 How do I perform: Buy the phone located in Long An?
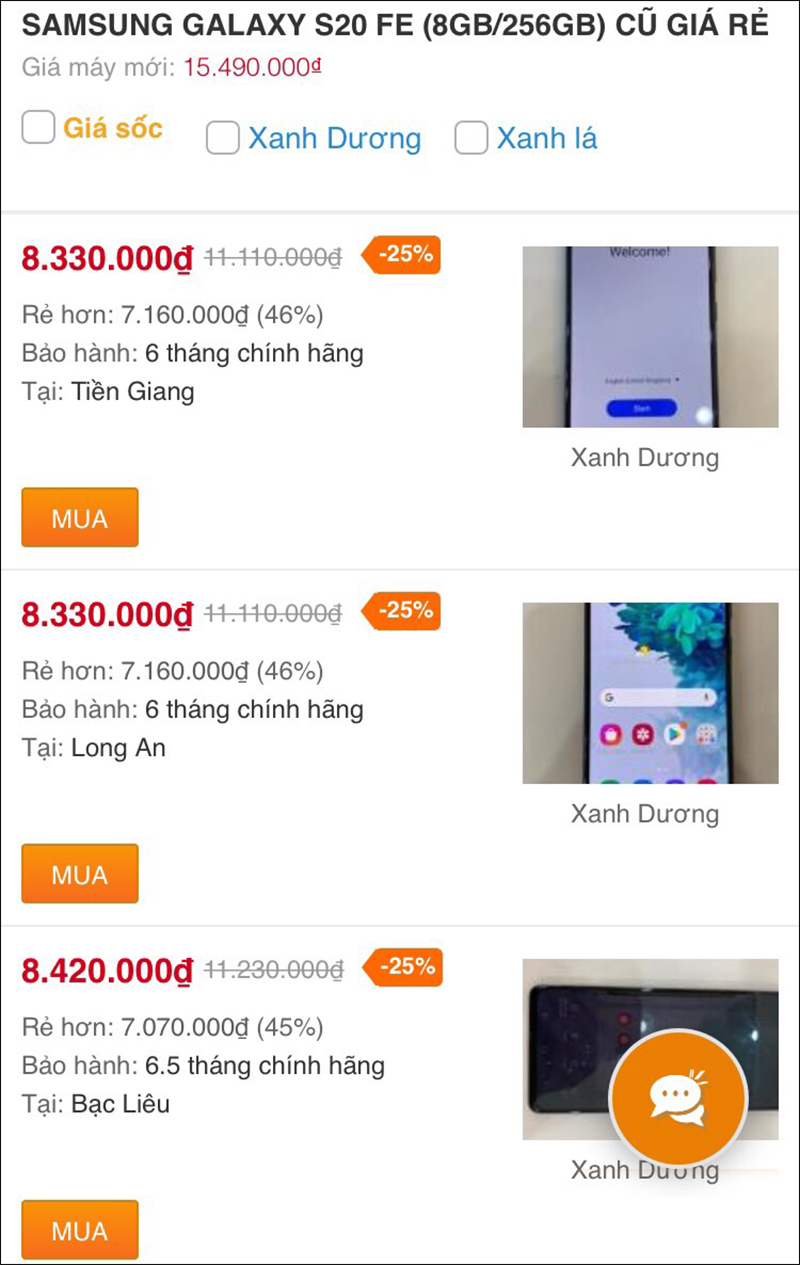tap(80, 874)
